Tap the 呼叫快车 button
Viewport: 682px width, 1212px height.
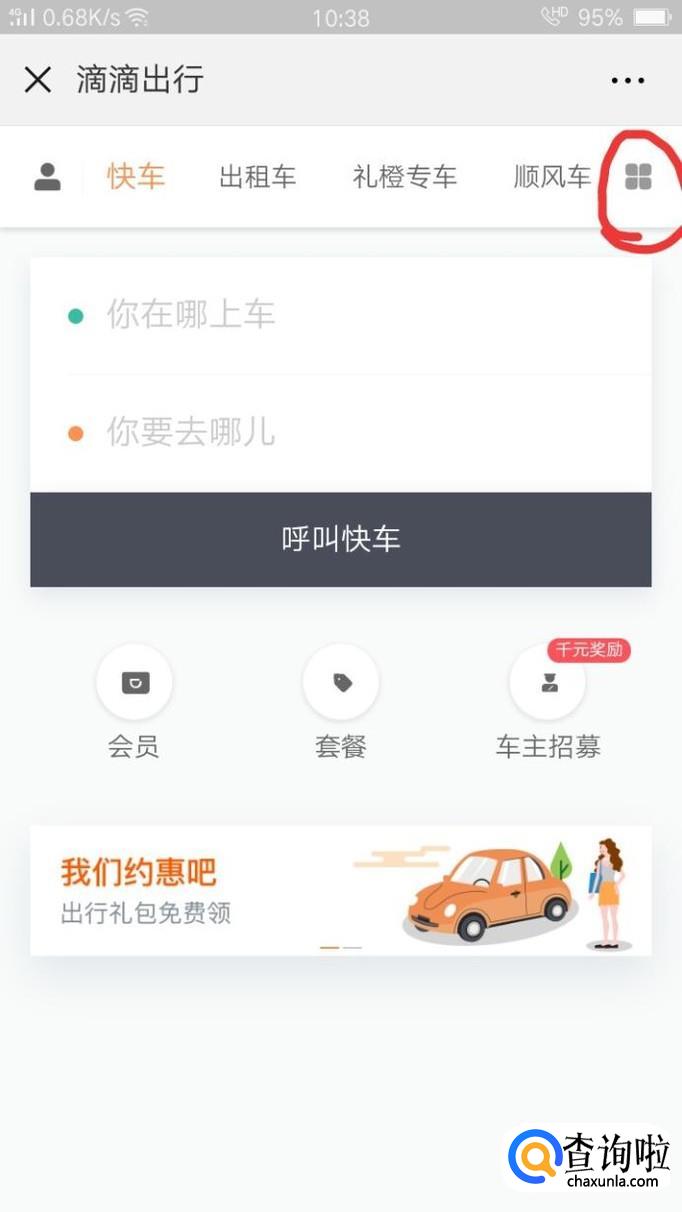(340, 539)
